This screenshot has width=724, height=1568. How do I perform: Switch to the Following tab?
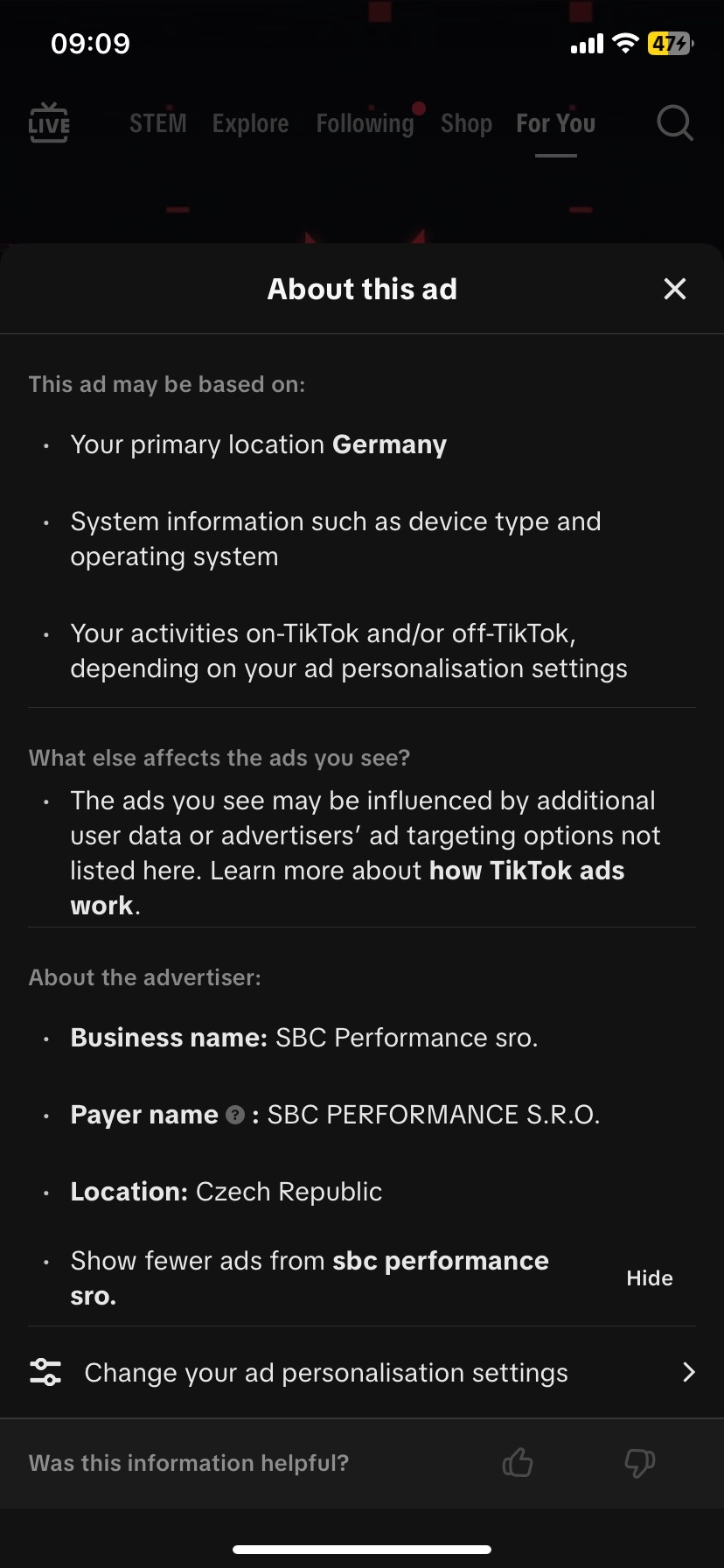(x=365, y=123)
